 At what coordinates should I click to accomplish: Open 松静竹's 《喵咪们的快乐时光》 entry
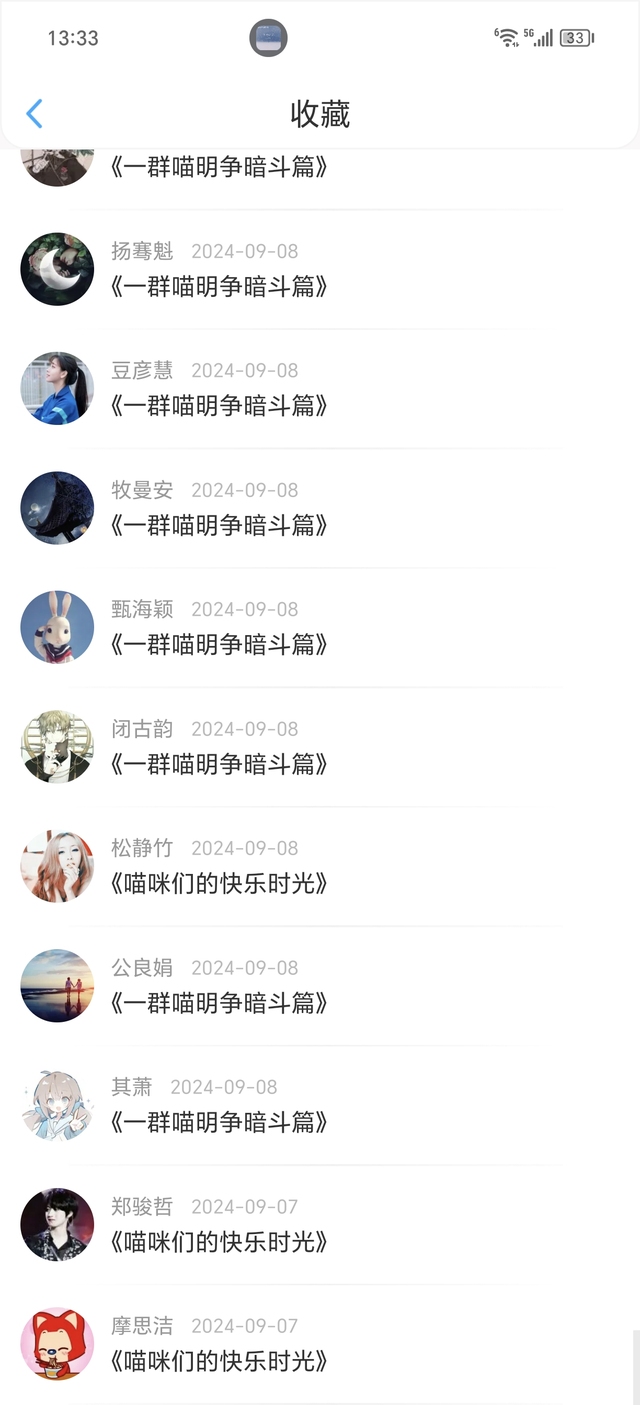(x=320, y=867)
